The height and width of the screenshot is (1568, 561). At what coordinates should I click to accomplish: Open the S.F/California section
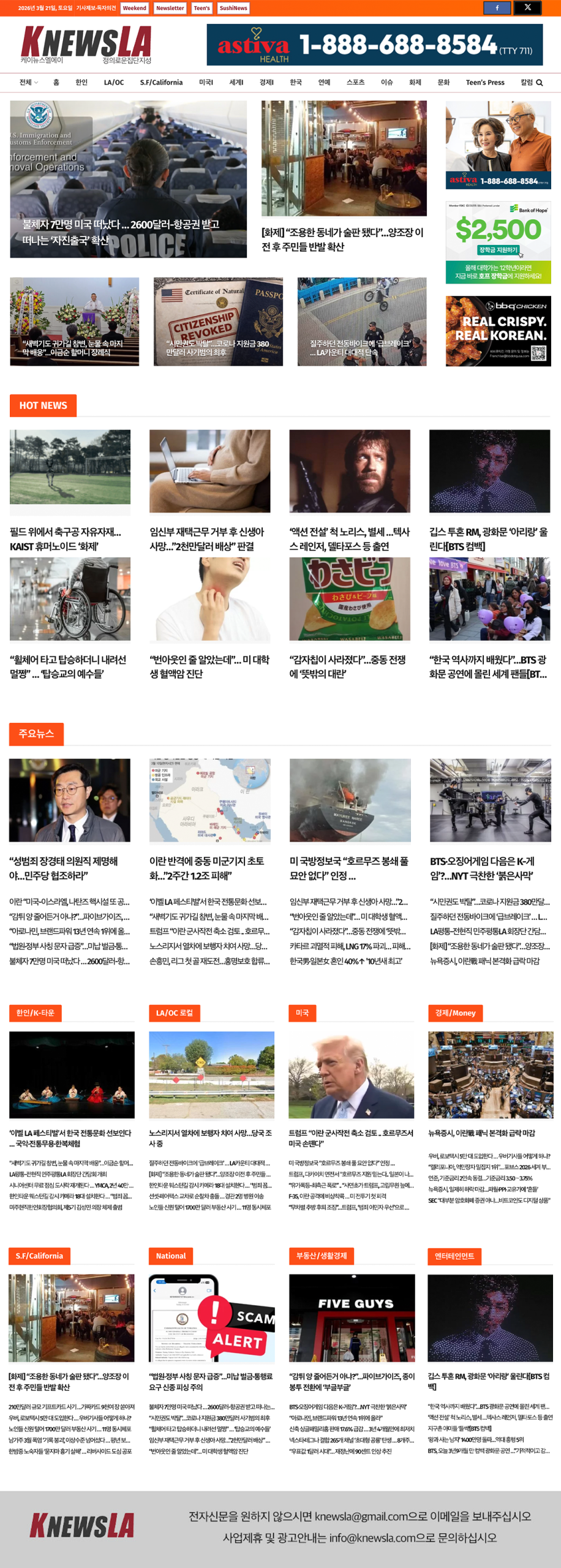(x=161, y=83)
